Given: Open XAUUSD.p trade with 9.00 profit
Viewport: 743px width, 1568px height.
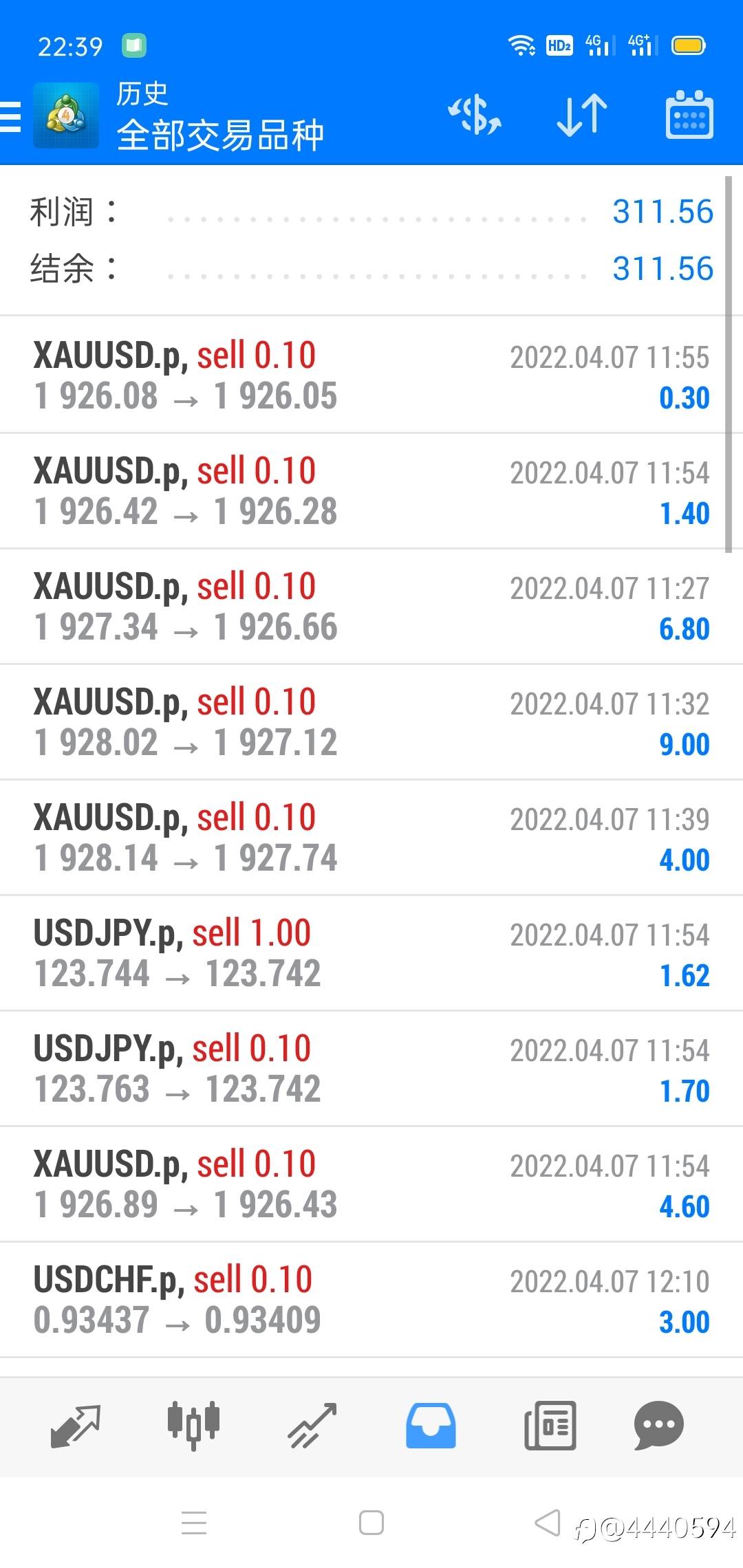Looking at the screenshot, I should tap(371, 722).
